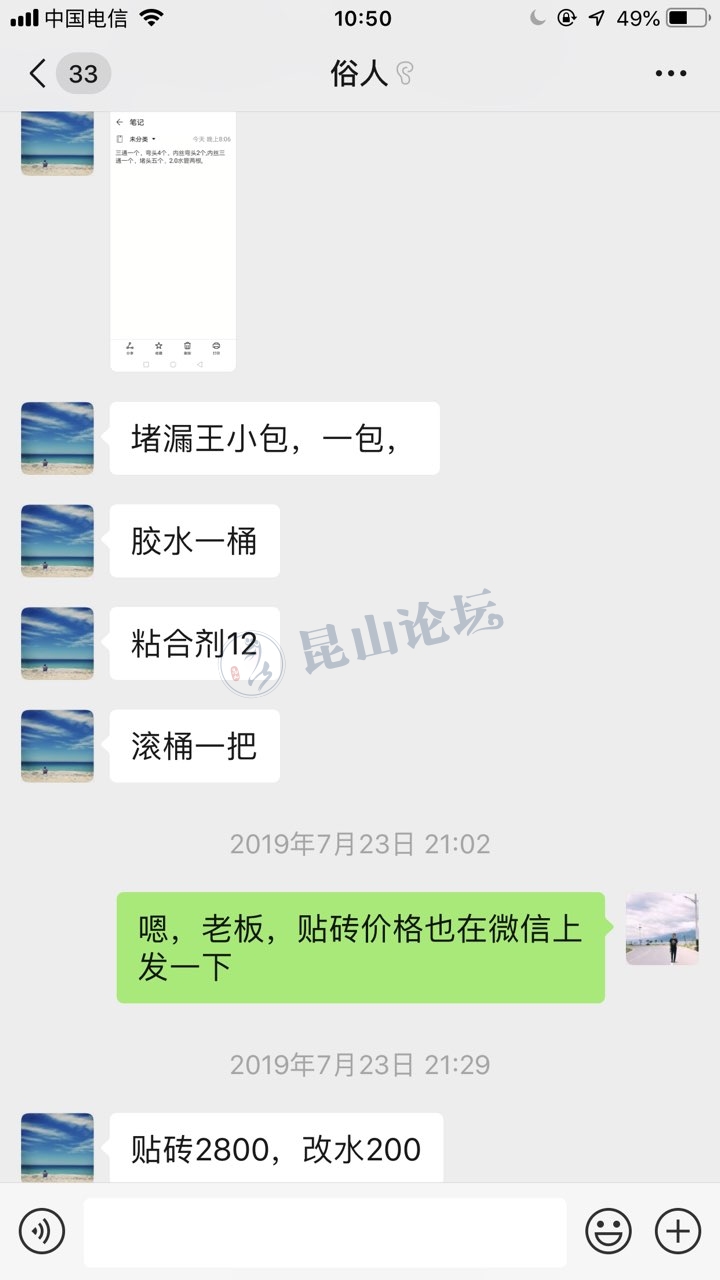Screen dimensions: 720x1280
Task: View contact avatar beside 堵漏王小包 message
Action: [57, 438]
